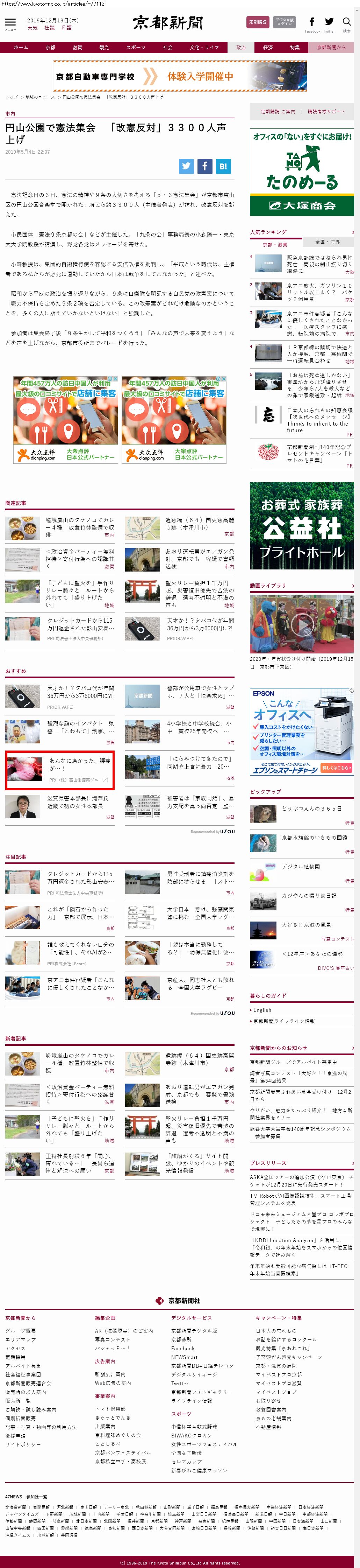360x1568 pixels.
Task: Share article on Facebook
Action: pyautogui.click(x=204, y=166)
